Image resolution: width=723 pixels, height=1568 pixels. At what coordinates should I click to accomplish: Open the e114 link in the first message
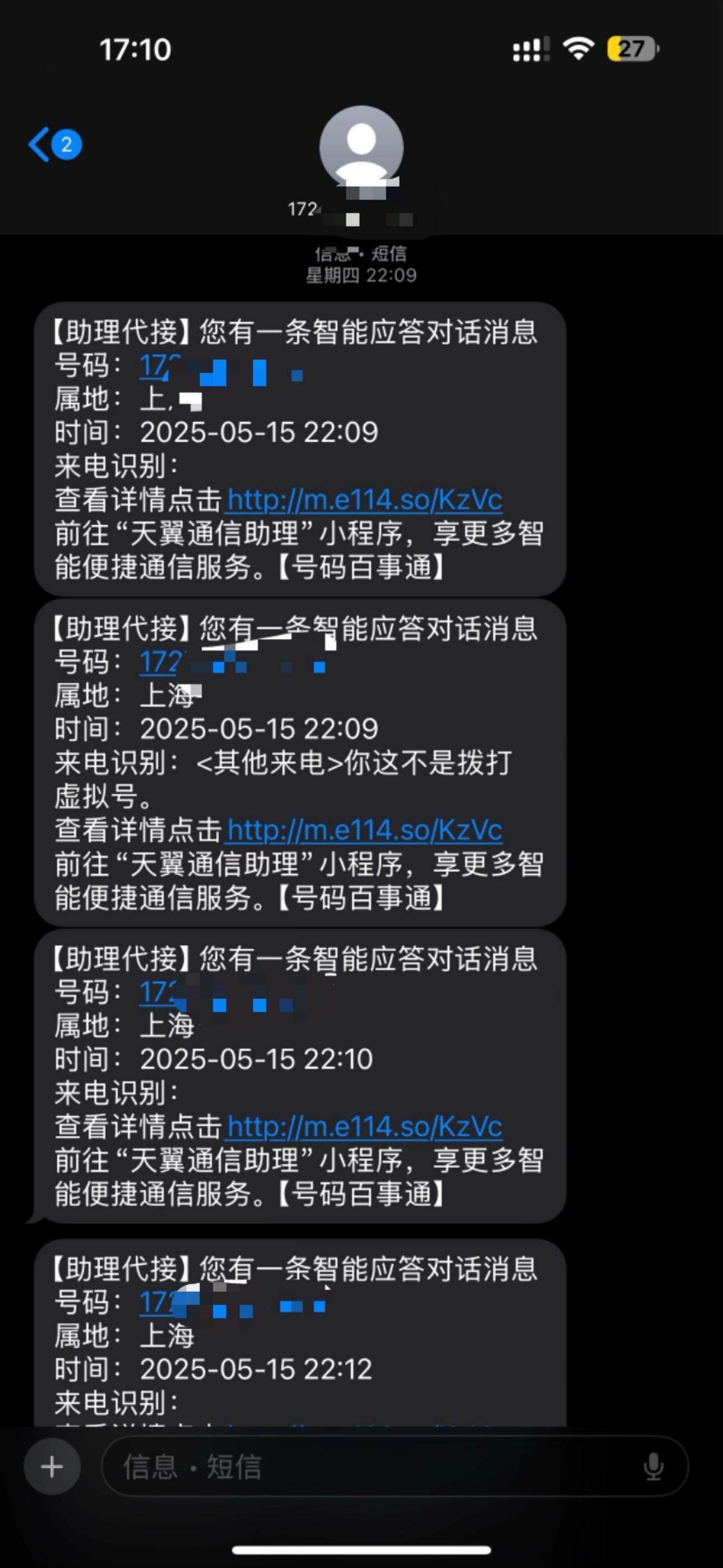(364, 499)
